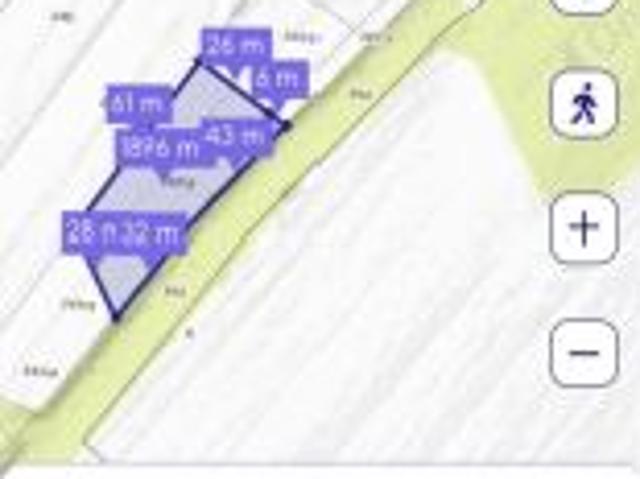Open street view pedestrian mode
Viewport: 640px width, 479px height.
(x=583, y=103)
